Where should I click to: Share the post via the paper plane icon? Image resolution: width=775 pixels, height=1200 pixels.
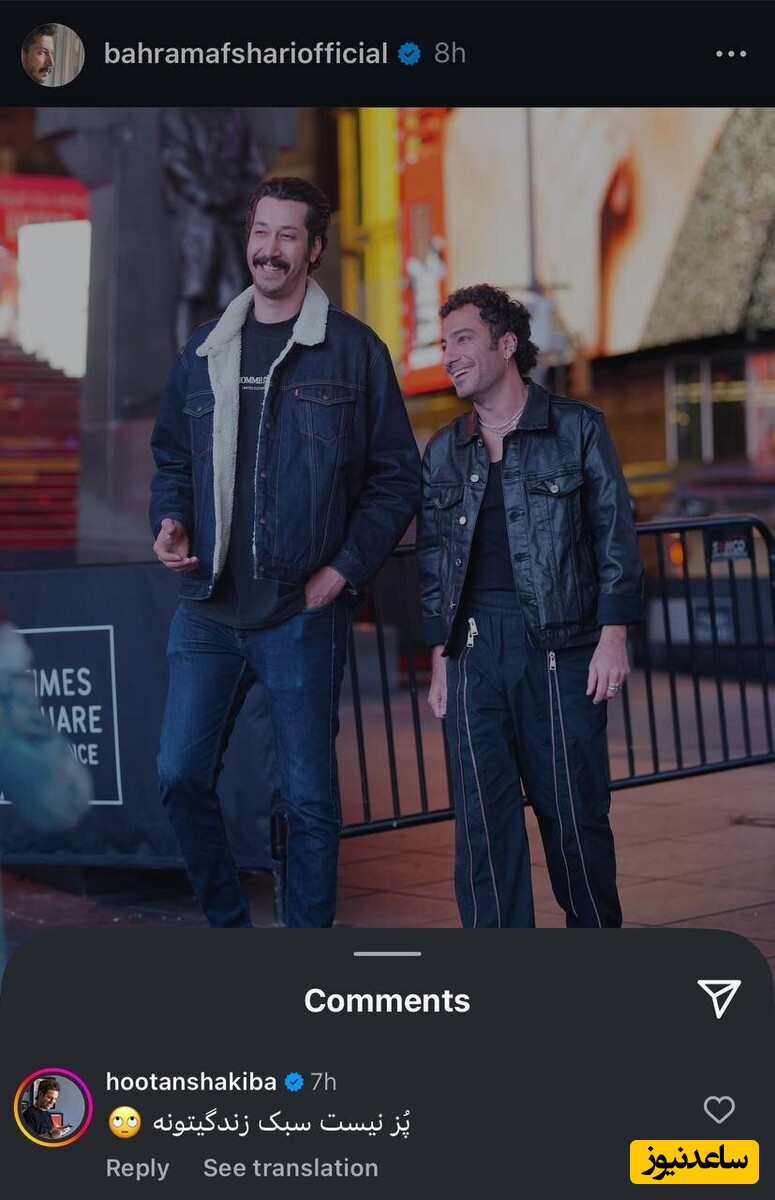(x=718, y=998)
